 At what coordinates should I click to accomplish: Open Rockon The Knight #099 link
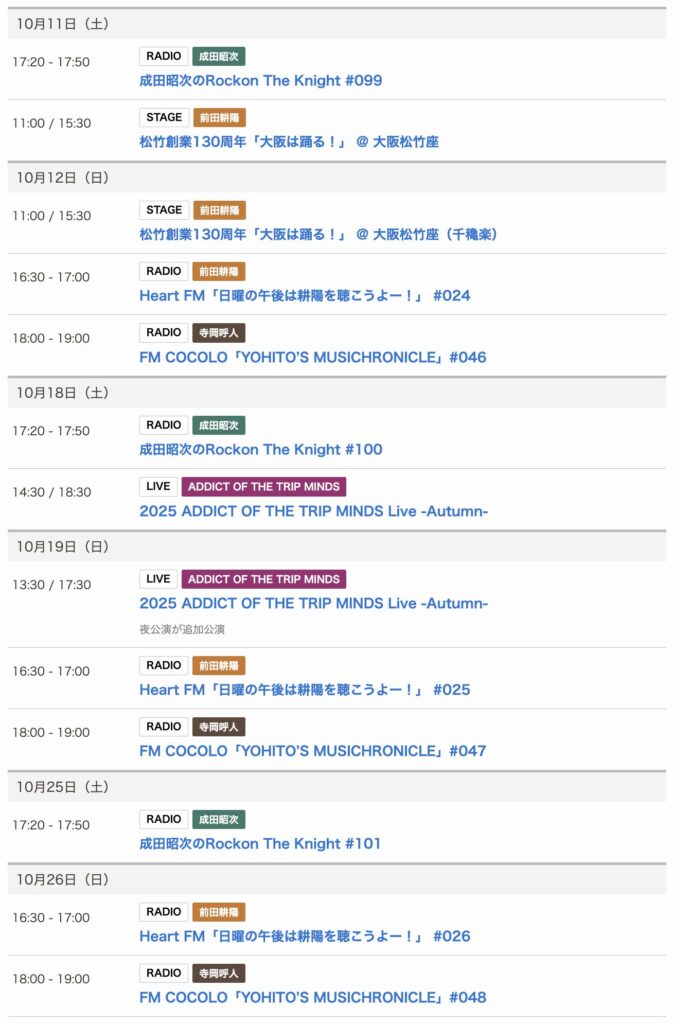(260, 81)
